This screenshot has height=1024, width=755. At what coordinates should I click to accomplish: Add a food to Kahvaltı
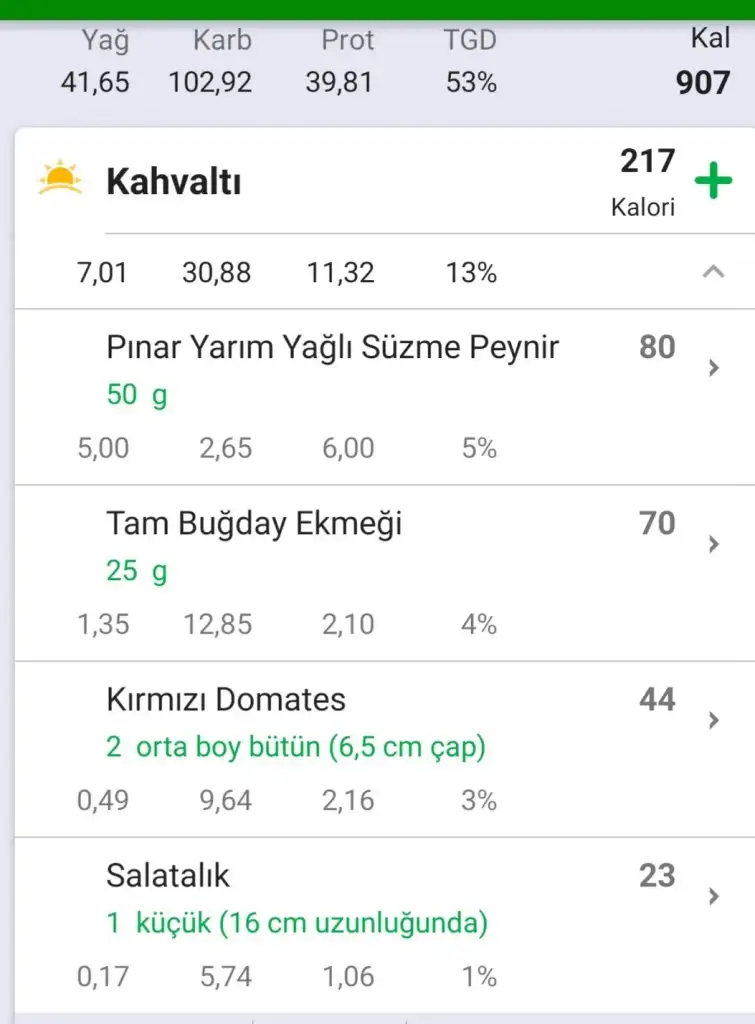pos(713,182)
